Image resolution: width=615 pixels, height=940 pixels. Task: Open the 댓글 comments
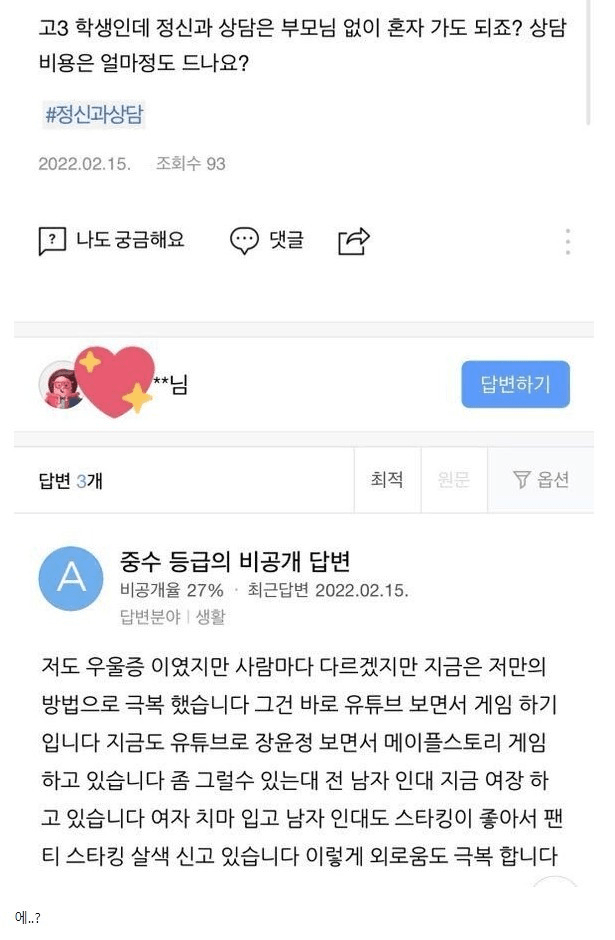(x=267, y=240)
